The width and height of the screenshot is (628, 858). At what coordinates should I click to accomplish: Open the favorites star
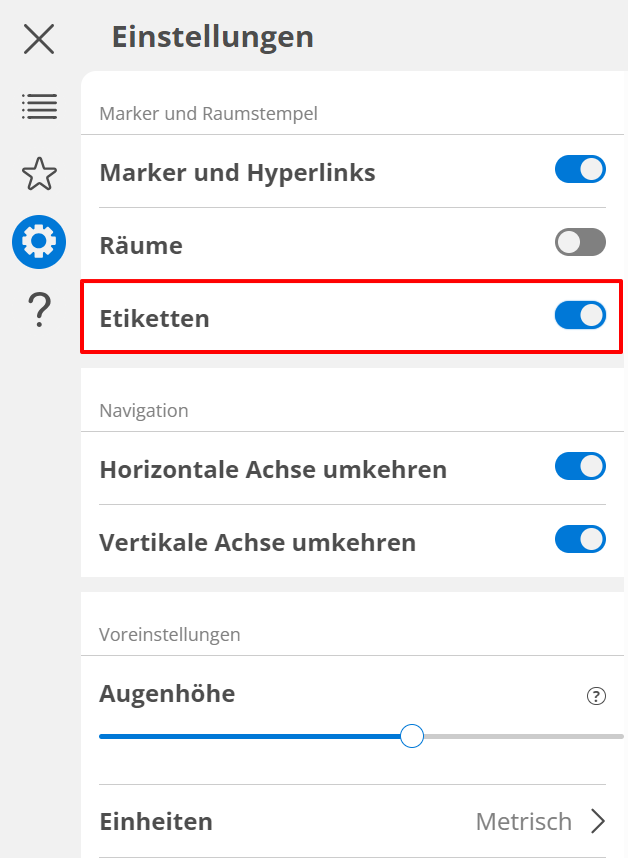pos(39,174)
